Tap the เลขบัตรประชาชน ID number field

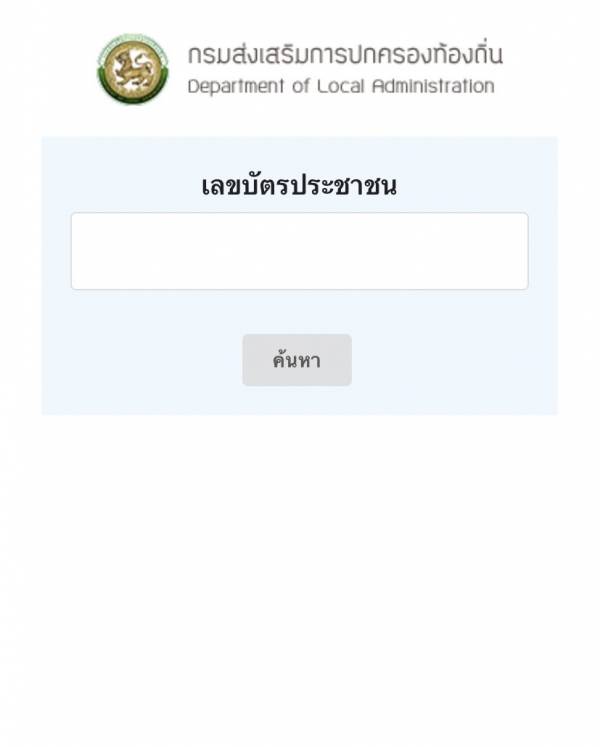point(299,251)
